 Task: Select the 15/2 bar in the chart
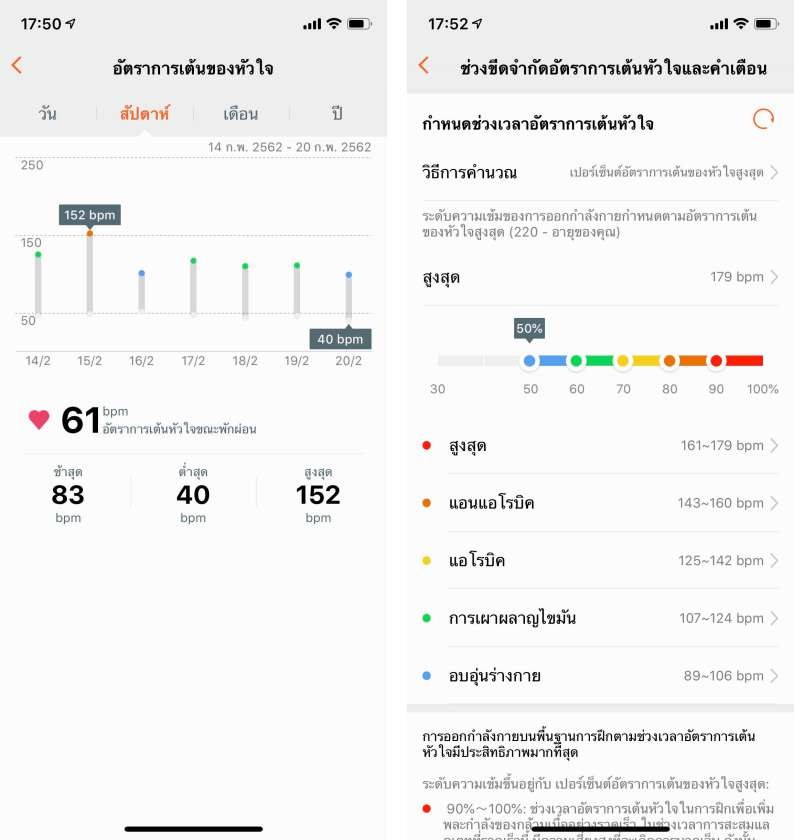click(89, 272)
